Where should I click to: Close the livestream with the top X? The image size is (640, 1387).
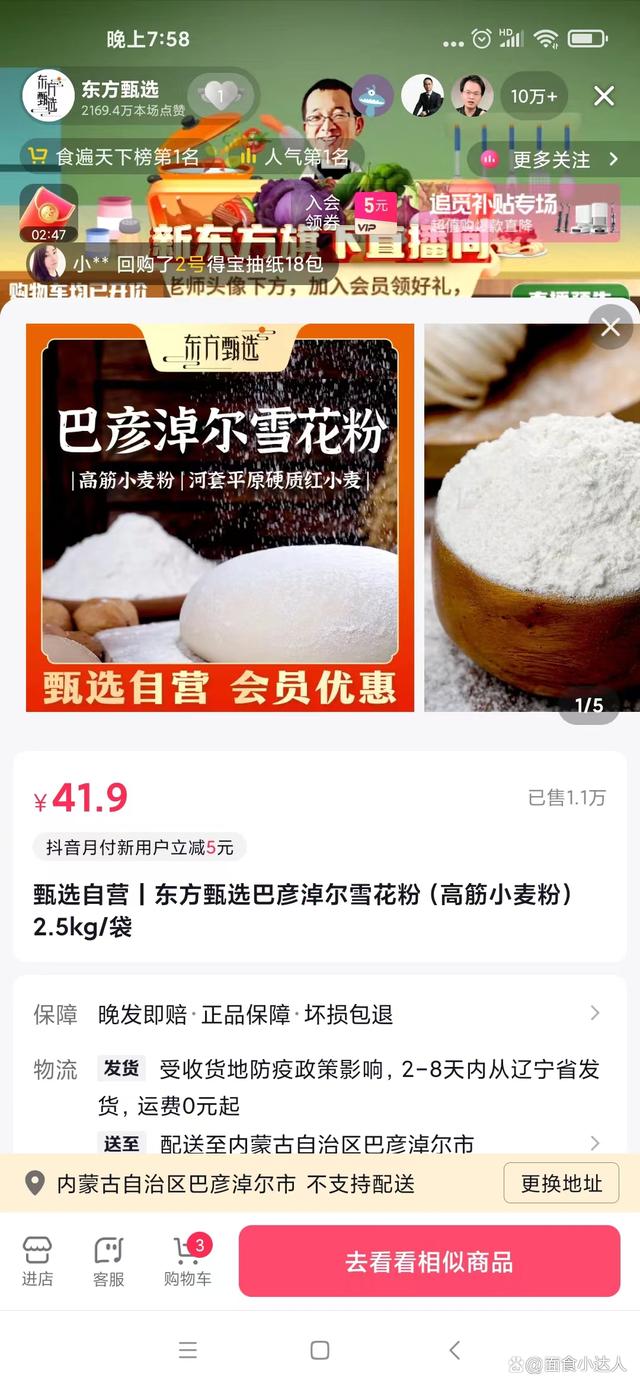604,96
